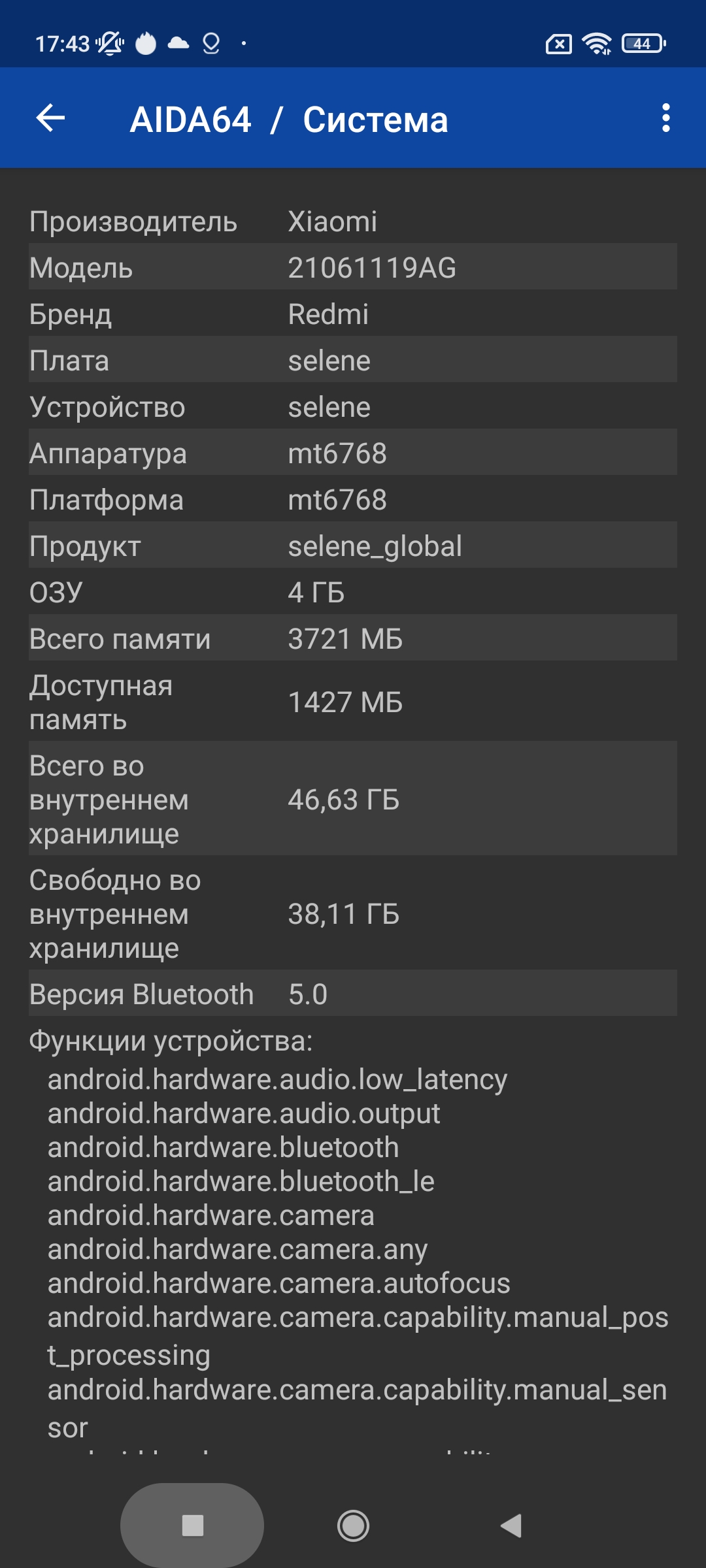Go to the home screen
Viewport: 706px width, 1568px height.
pos(353,1526)
